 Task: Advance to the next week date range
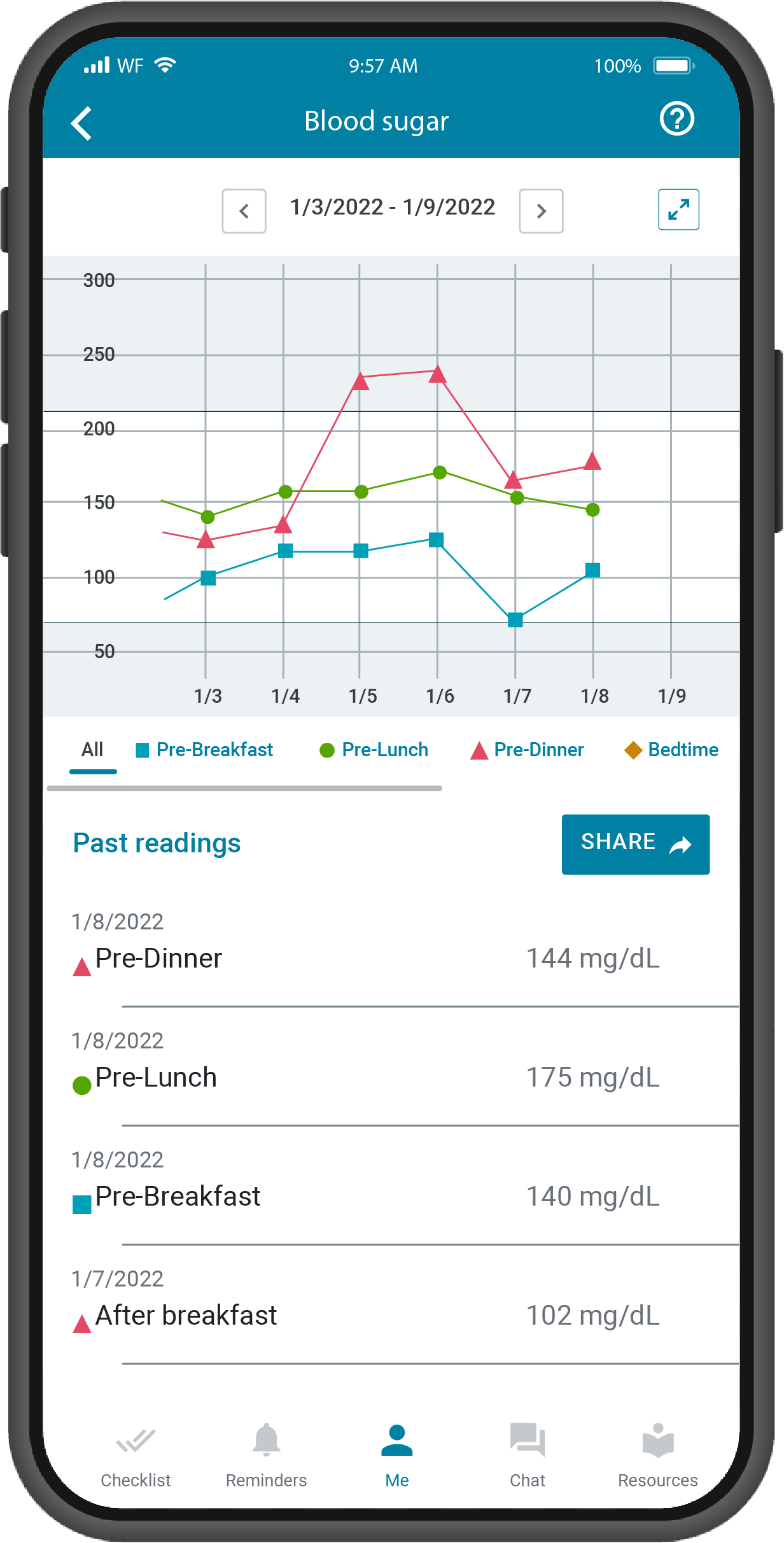pos(541,211)
